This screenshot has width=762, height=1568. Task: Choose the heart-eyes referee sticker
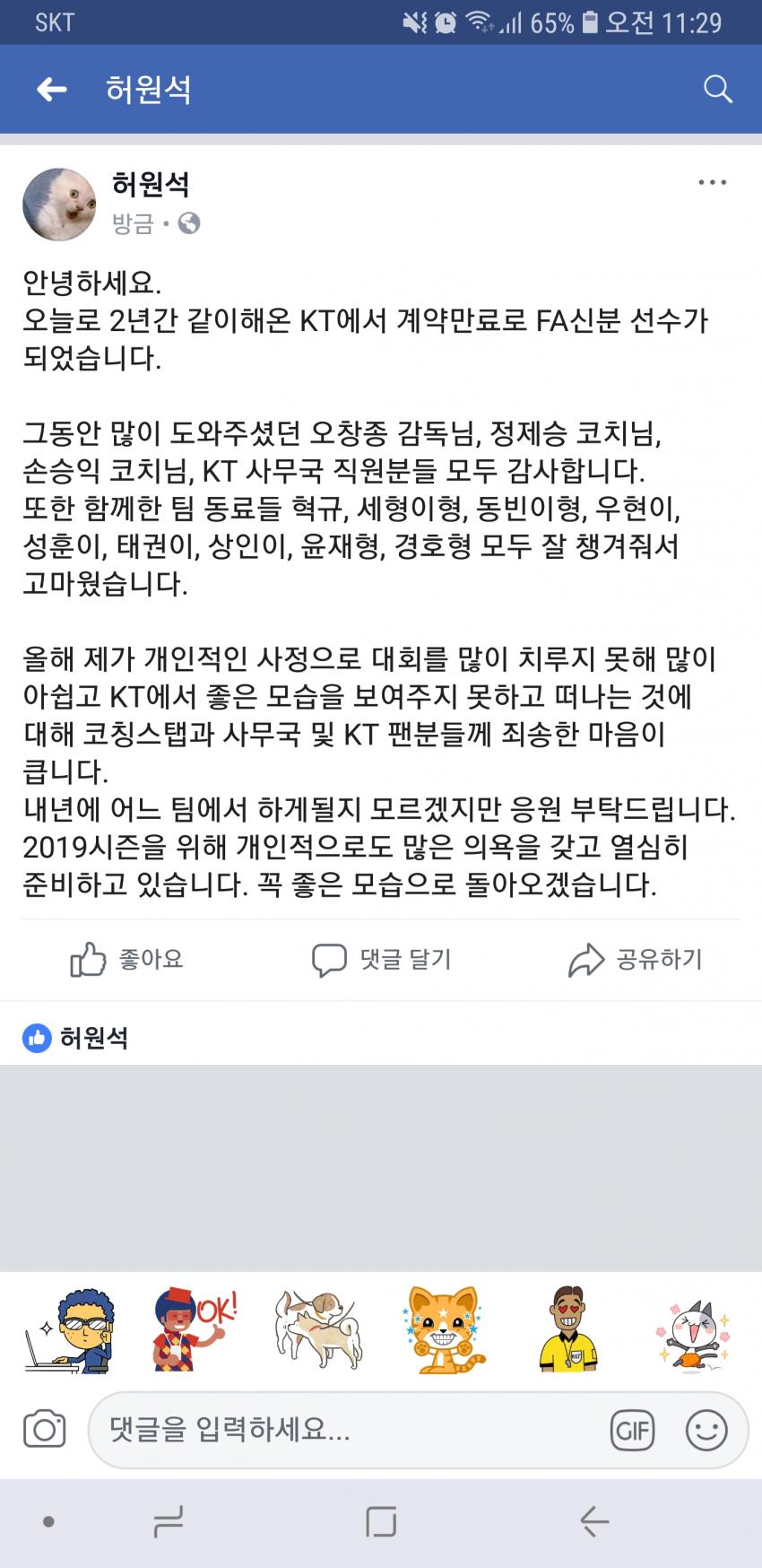click(568, 1330)
